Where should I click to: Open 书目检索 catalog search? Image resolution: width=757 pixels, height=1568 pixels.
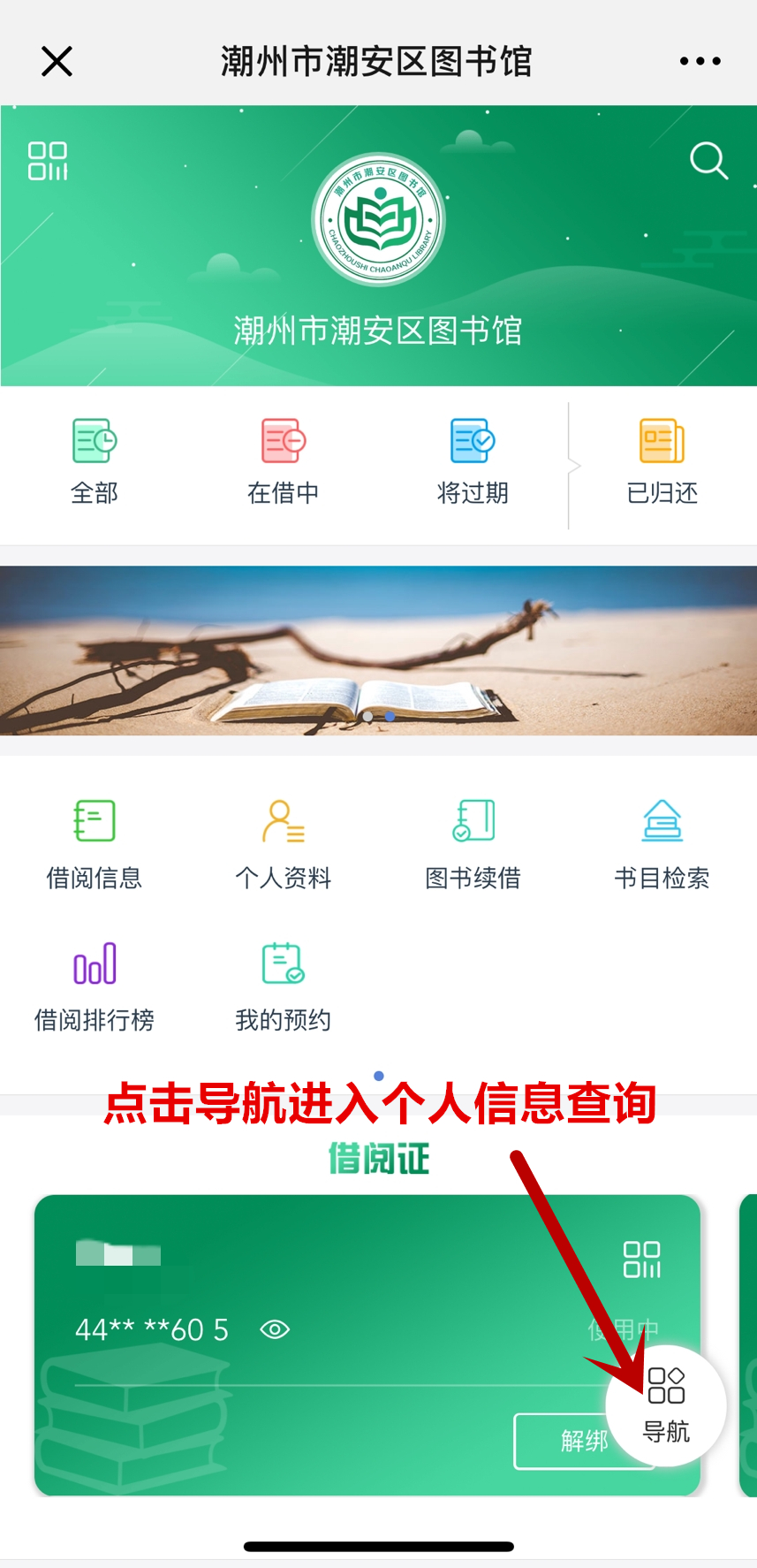662,843
